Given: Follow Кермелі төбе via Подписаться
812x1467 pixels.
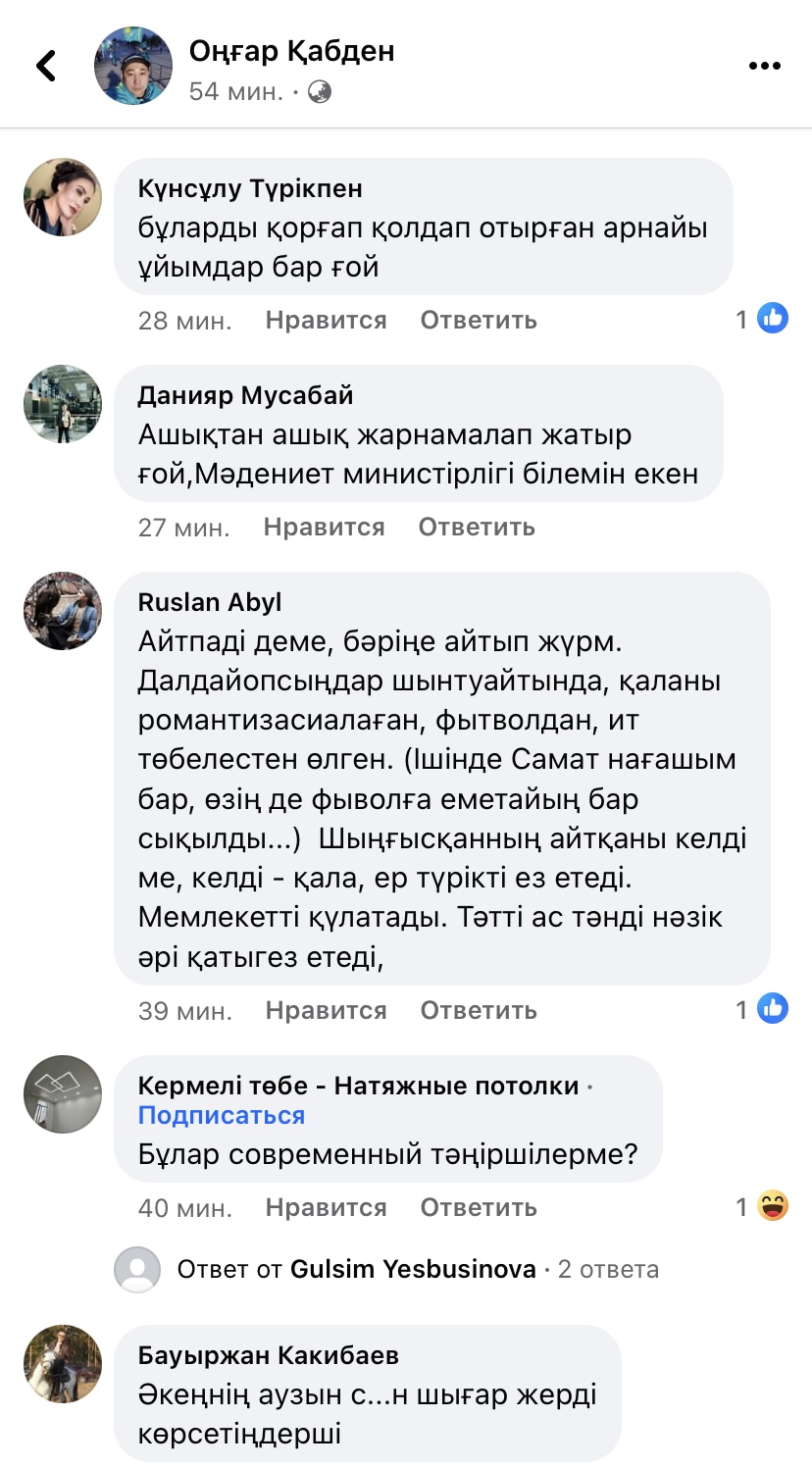Looking at the screenshot, I should [222, 1116].
